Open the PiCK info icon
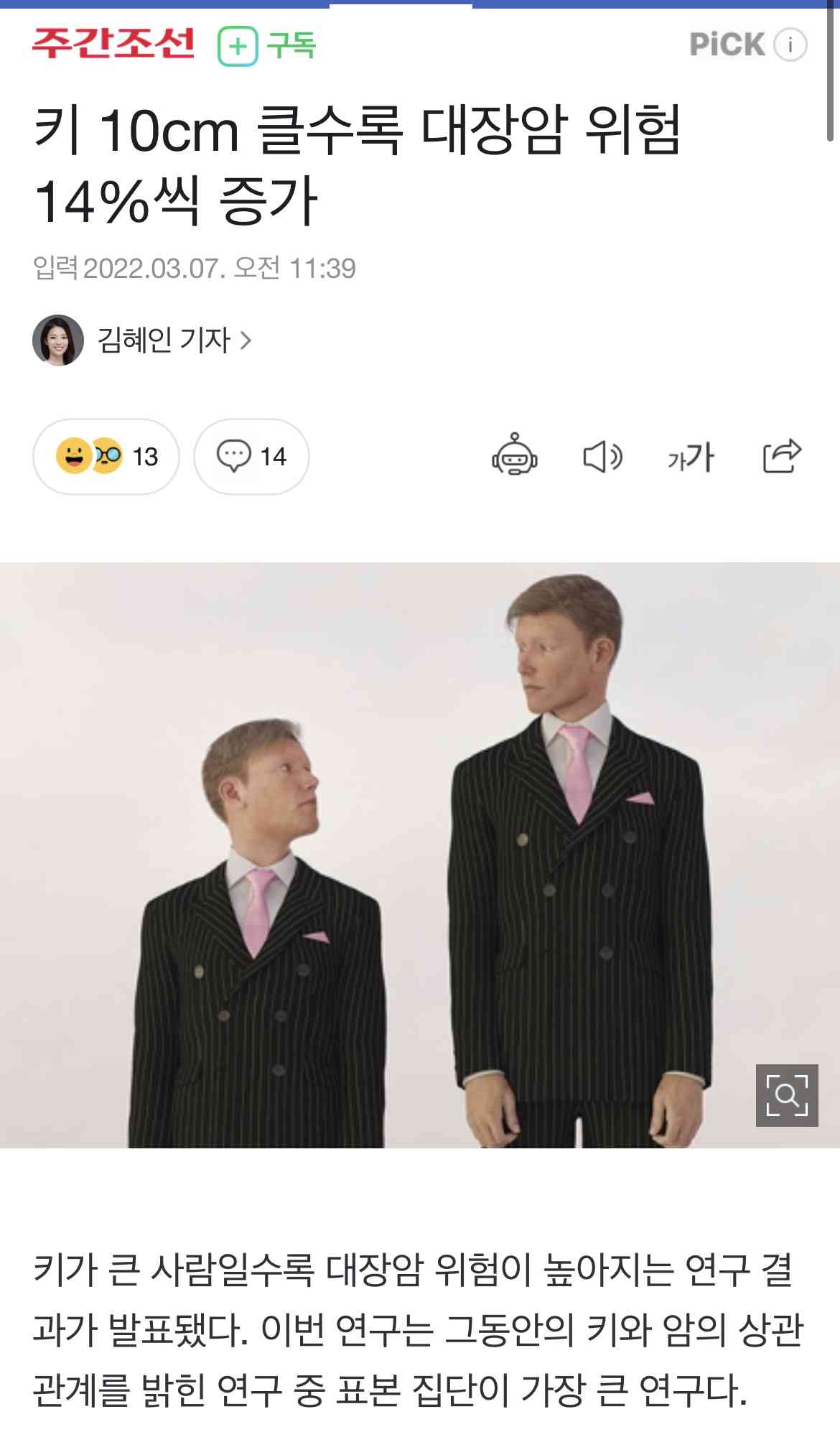 coord(790,45)
